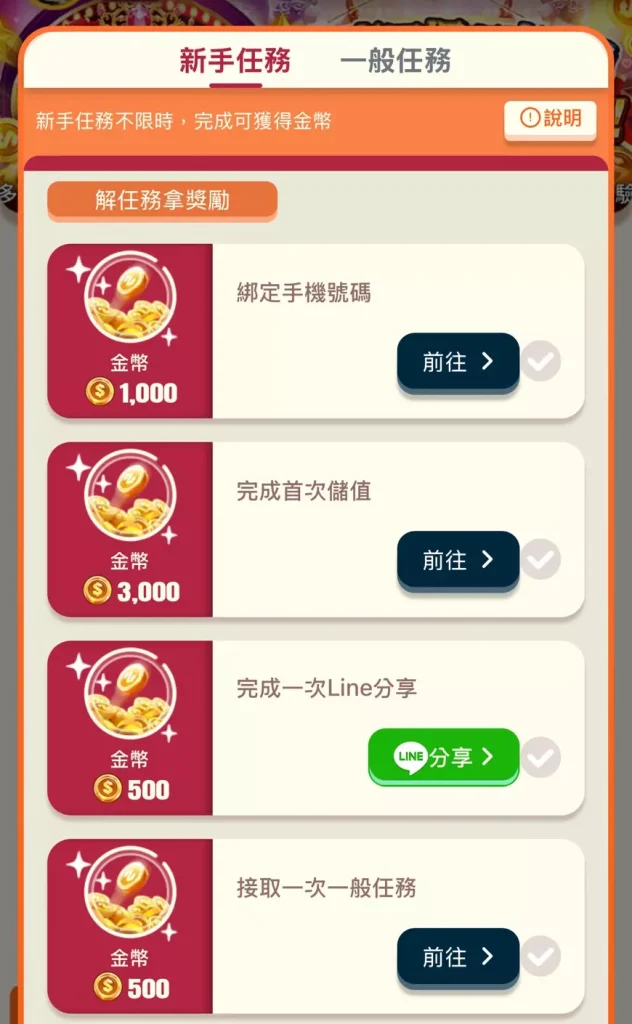Viewport: 632px width, 1024px height.
Task: Tap 前往 for 綁定手機號碼 task
Action: point(458,362)
